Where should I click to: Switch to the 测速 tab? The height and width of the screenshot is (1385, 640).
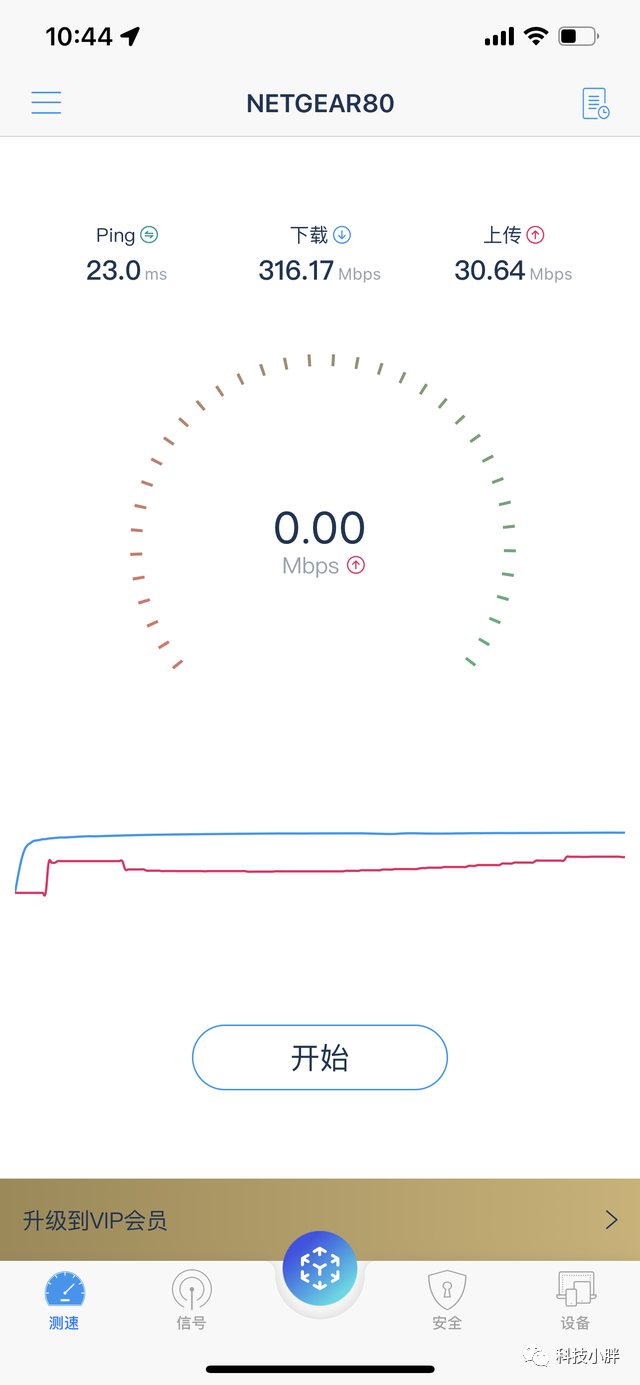(x=64, y=1300)
